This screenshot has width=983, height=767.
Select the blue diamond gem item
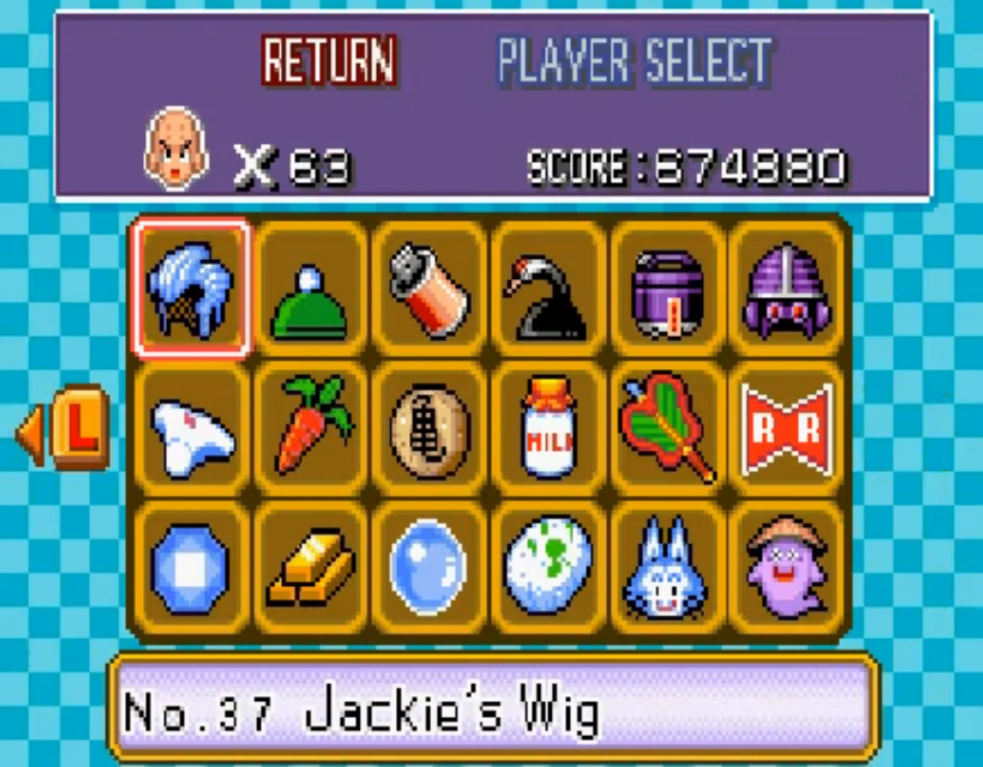(190, 570)
